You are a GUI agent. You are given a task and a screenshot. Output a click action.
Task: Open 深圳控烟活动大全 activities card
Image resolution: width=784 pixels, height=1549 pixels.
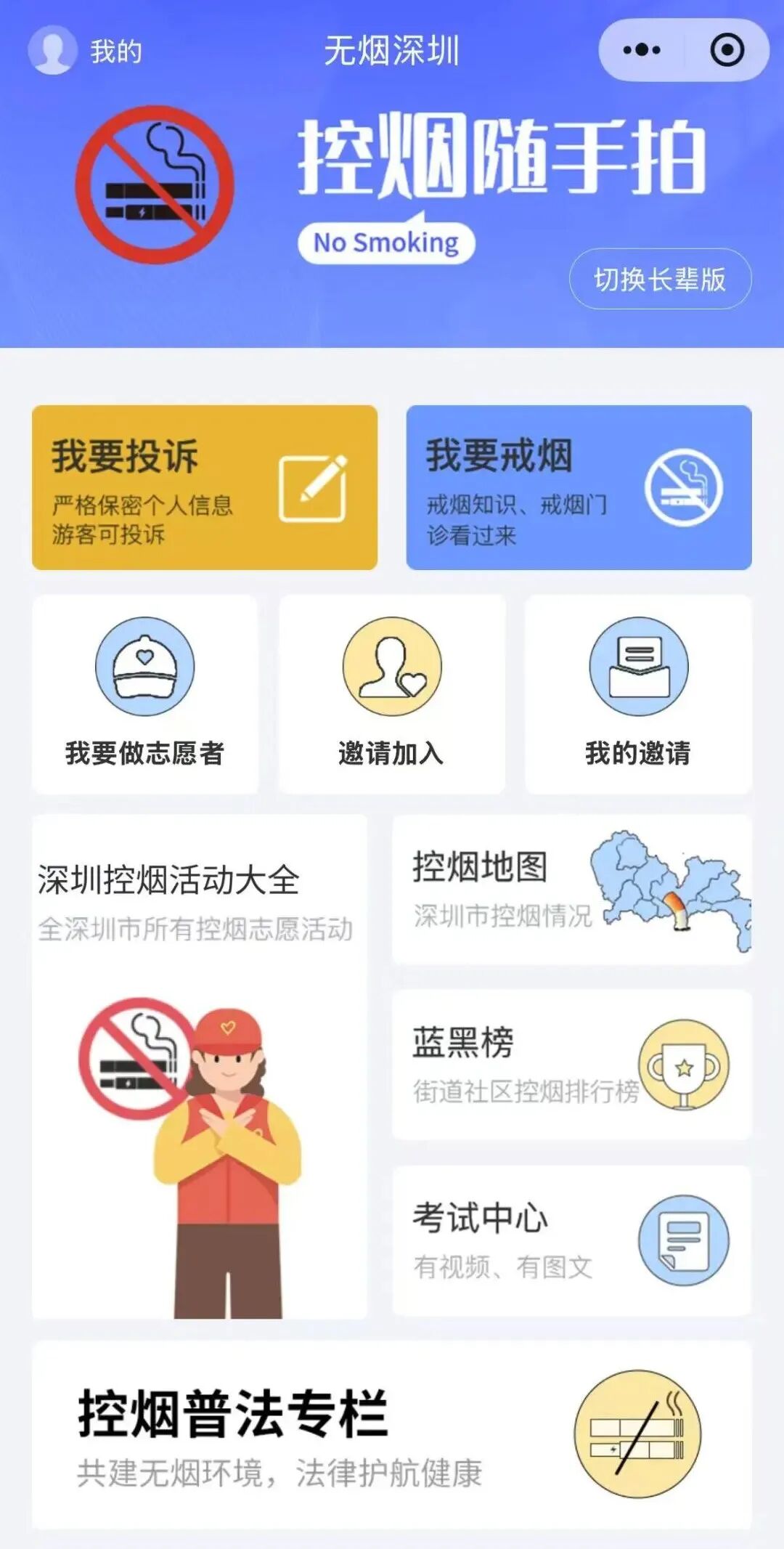(x=199, y=1067)
